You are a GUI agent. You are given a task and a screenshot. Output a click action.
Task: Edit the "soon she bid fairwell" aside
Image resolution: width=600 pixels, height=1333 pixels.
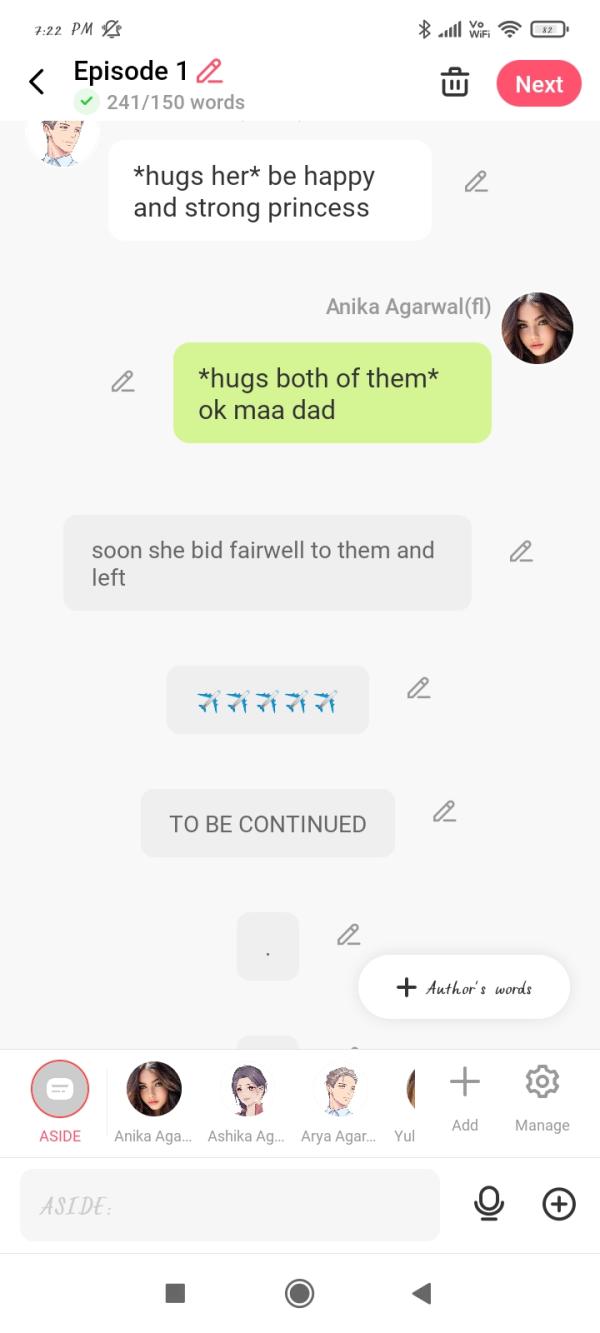521,552
